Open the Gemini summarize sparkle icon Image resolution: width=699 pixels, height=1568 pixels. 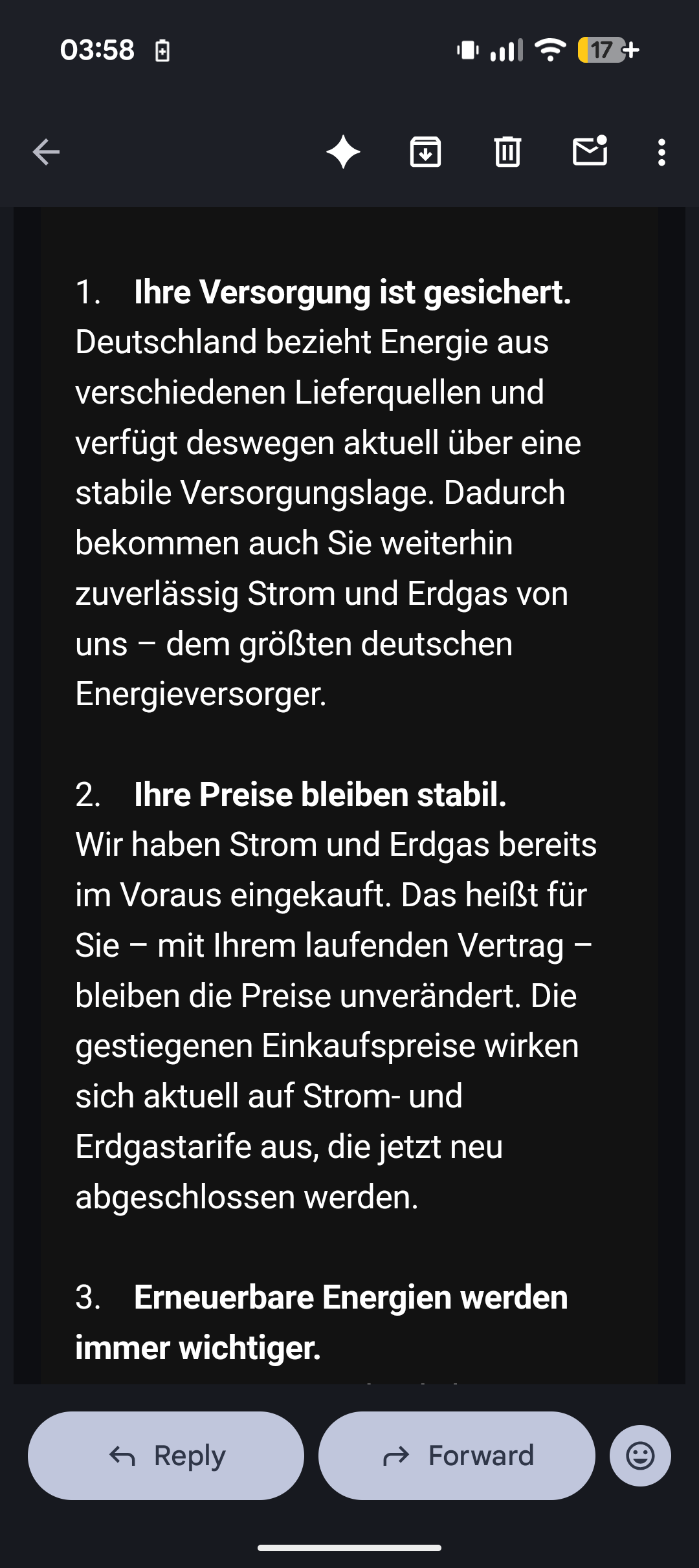(x=343, y=153)
